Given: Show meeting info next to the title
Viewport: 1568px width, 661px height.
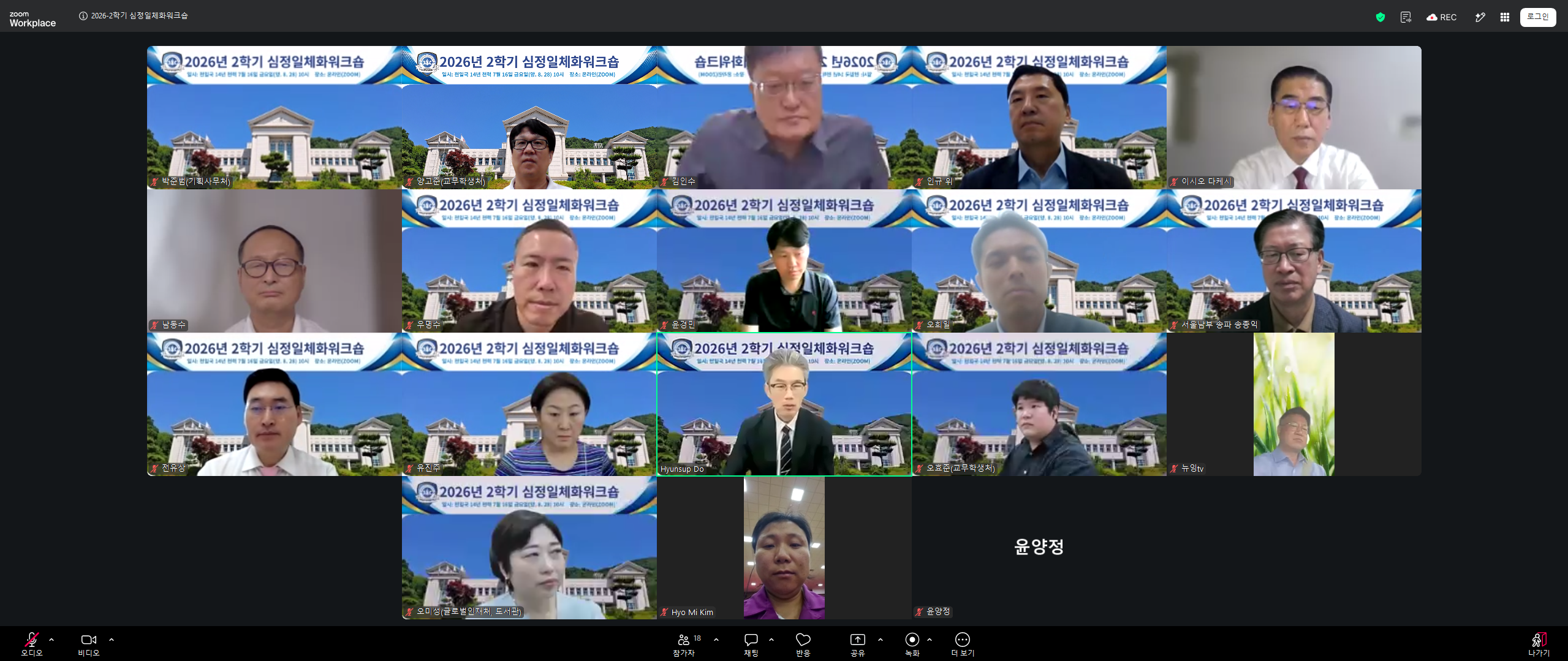Looking at the screenshot, I should point(83,16).
